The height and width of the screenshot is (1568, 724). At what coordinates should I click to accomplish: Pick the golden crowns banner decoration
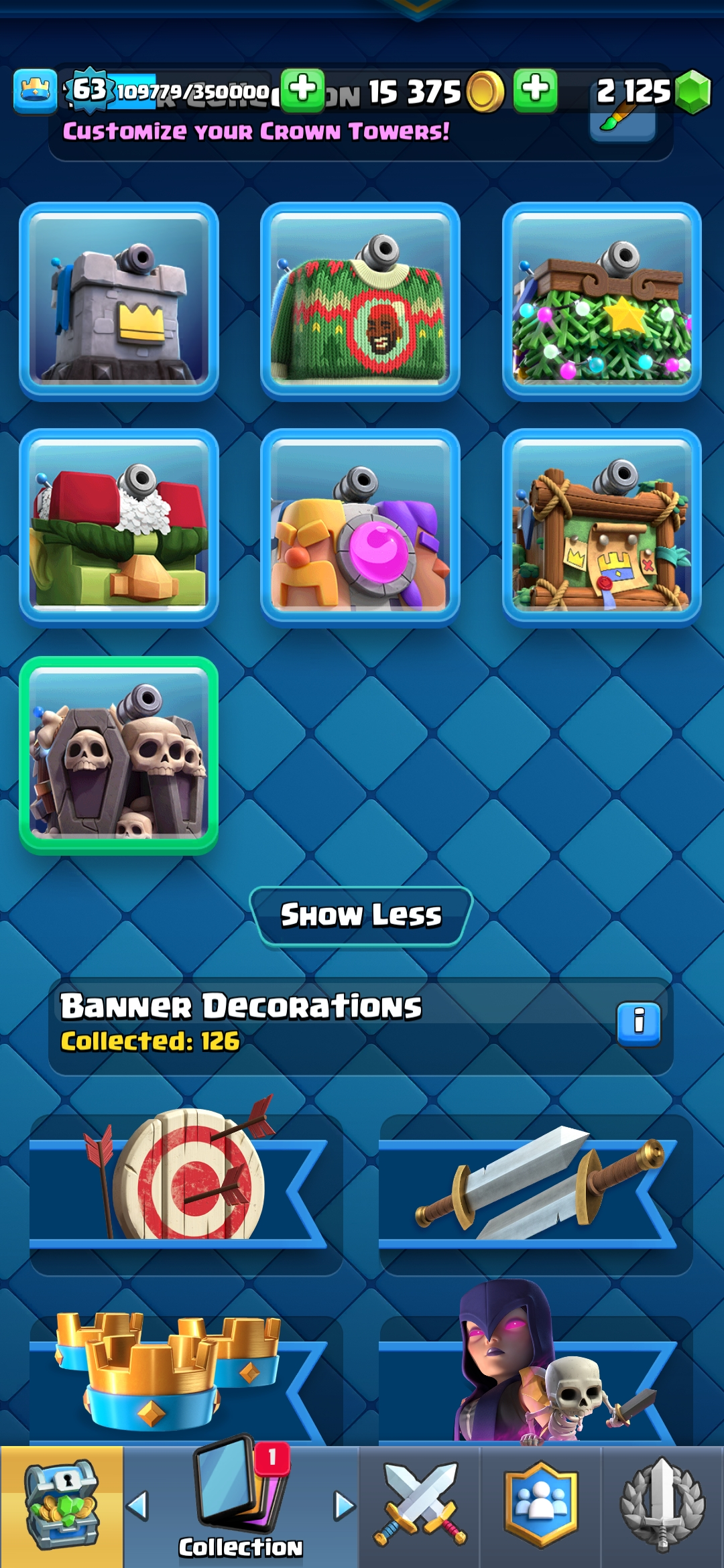click(x=186, y=1374)
